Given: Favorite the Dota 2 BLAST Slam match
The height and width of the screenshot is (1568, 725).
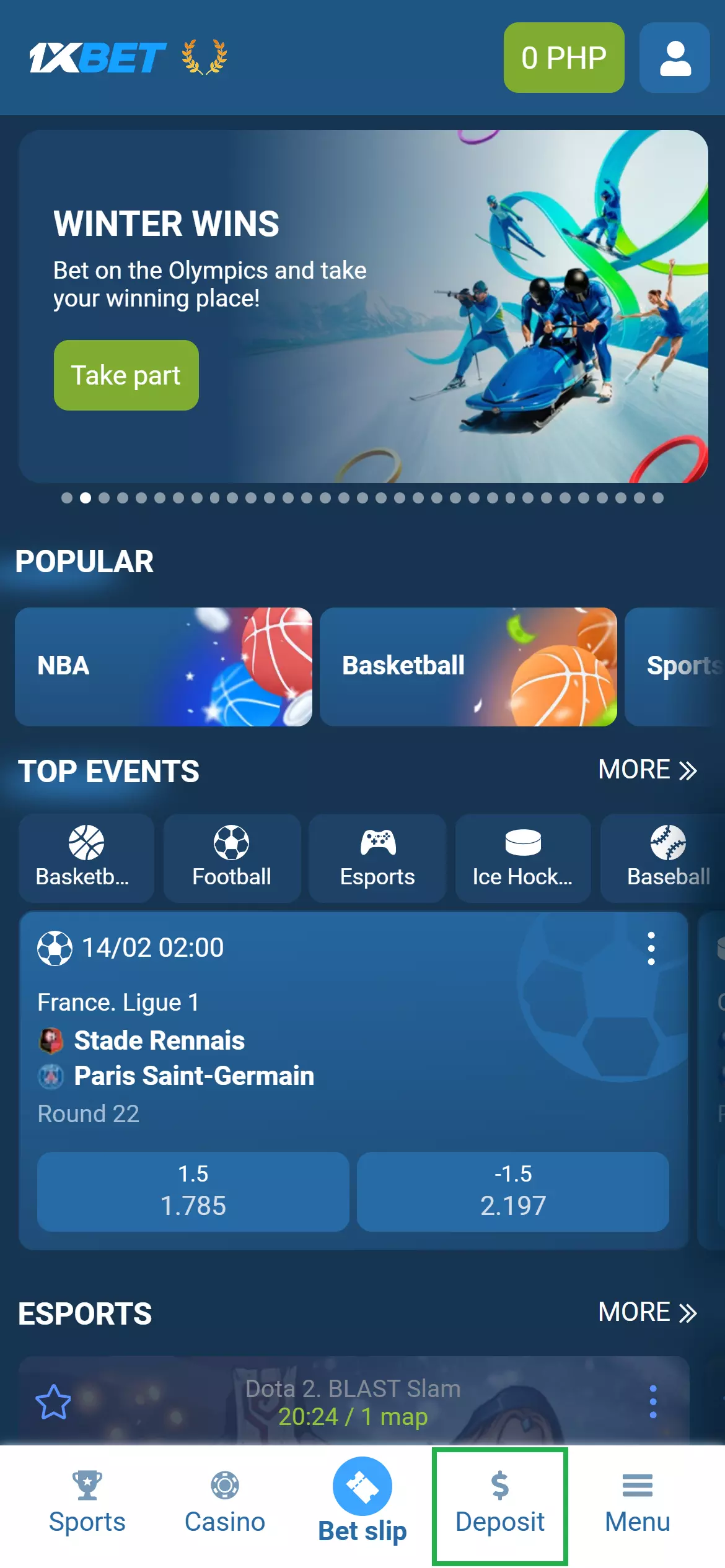Looking at the screenshot, I should (53, 1401).
